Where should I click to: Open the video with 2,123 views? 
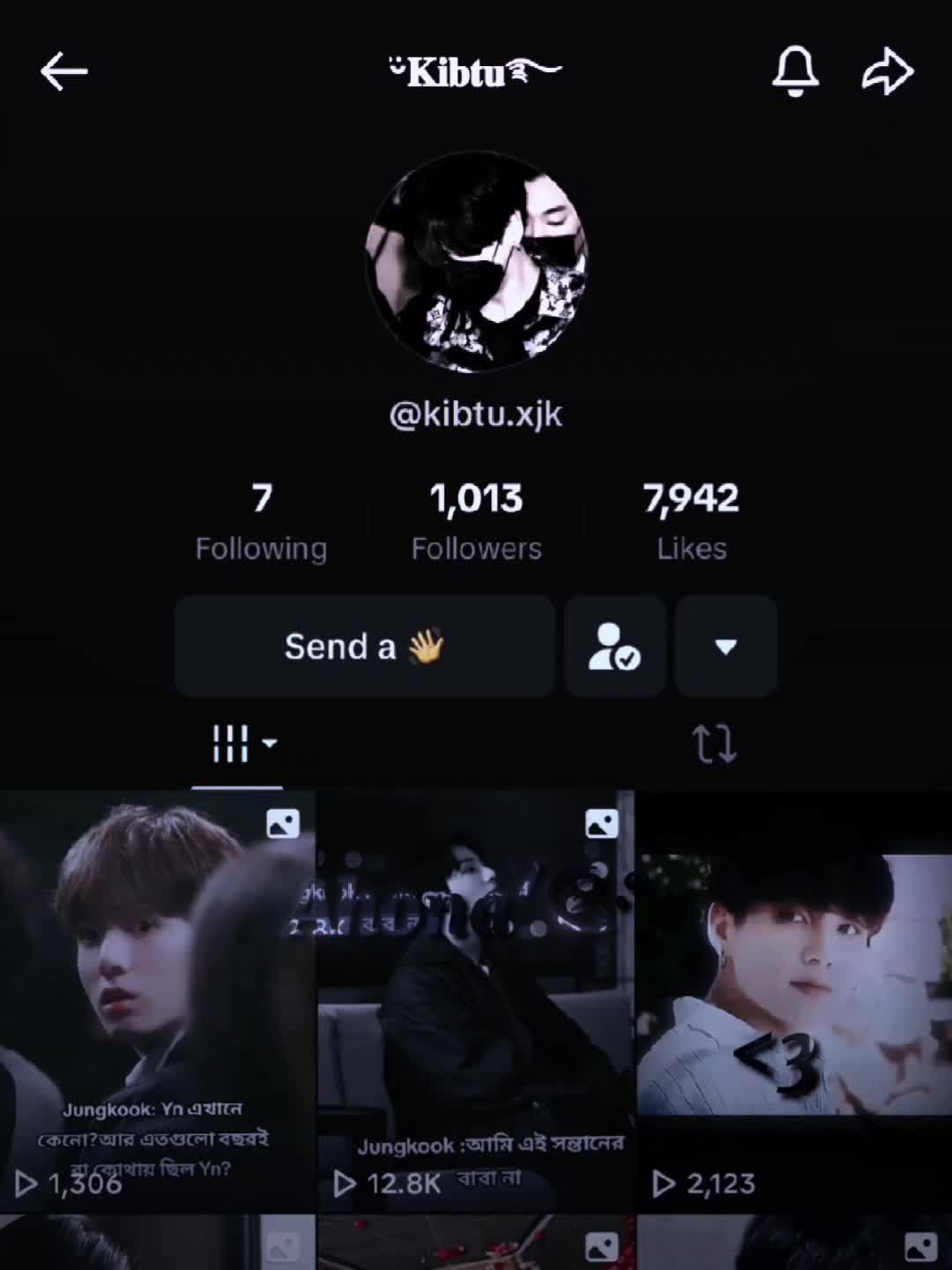click(x=793, y=1001)
